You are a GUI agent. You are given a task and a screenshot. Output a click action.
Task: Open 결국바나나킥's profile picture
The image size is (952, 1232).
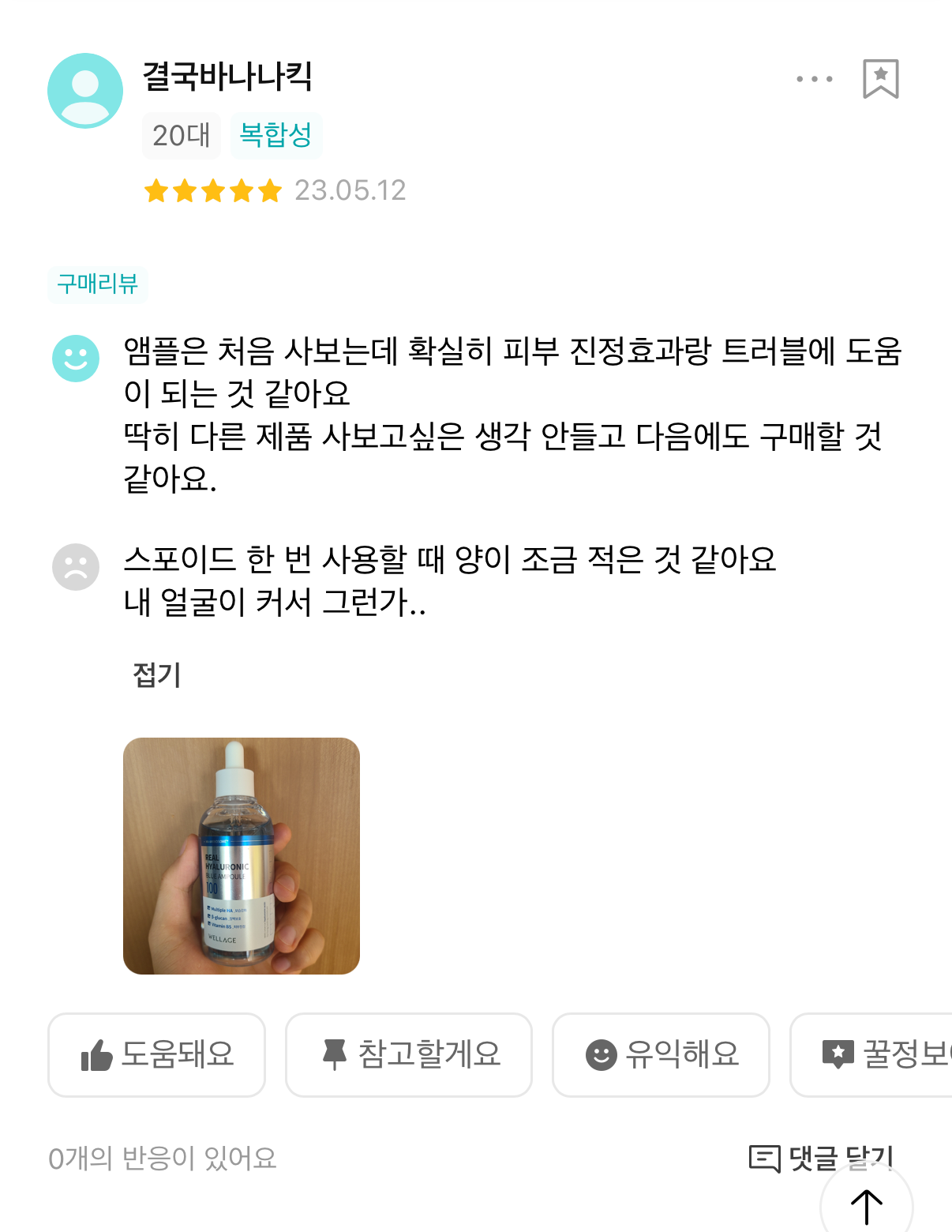click(85, 91)
